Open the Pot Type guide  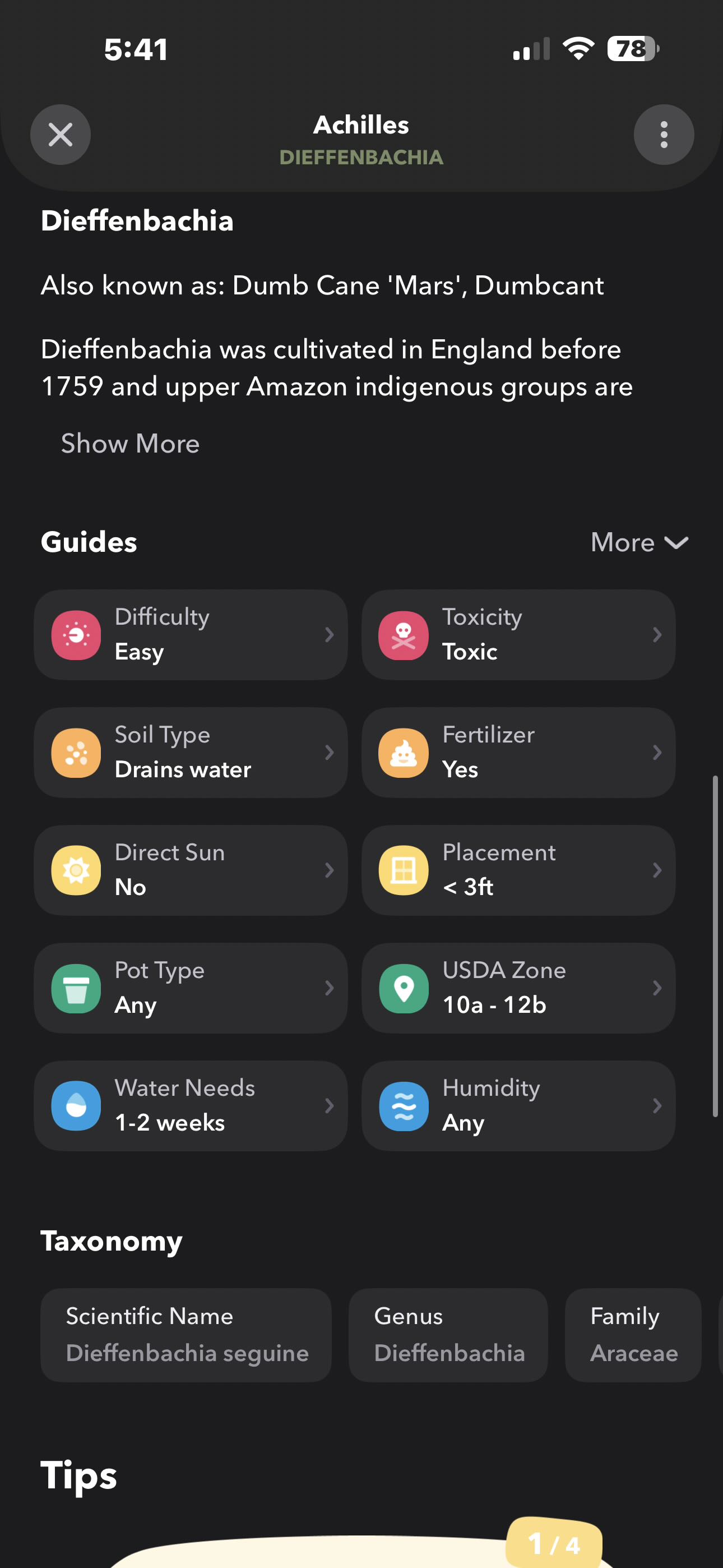pyautogui.click(x=191, y=988)
